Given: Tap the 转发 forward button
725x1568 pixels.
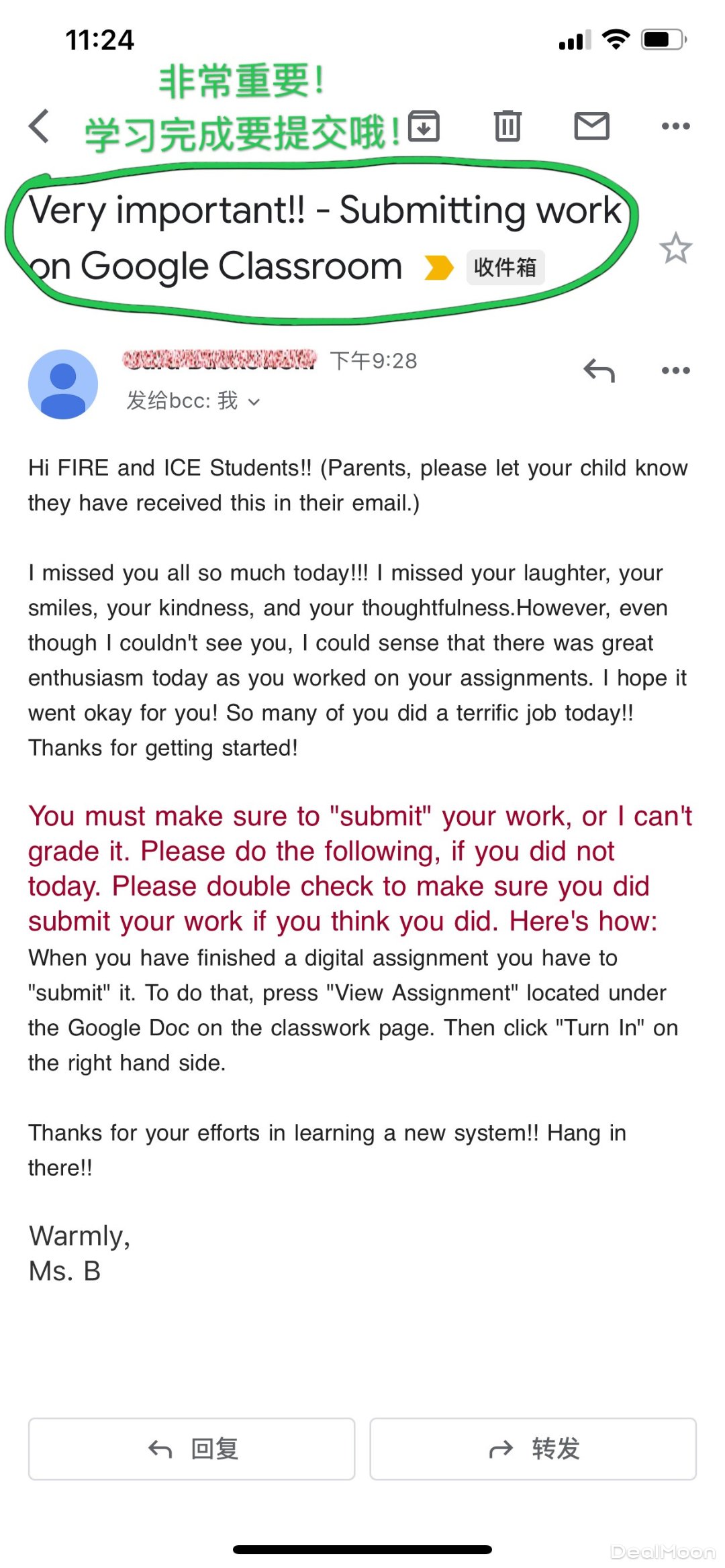Looking at the screenshot, I should (x=533, y=1449).
